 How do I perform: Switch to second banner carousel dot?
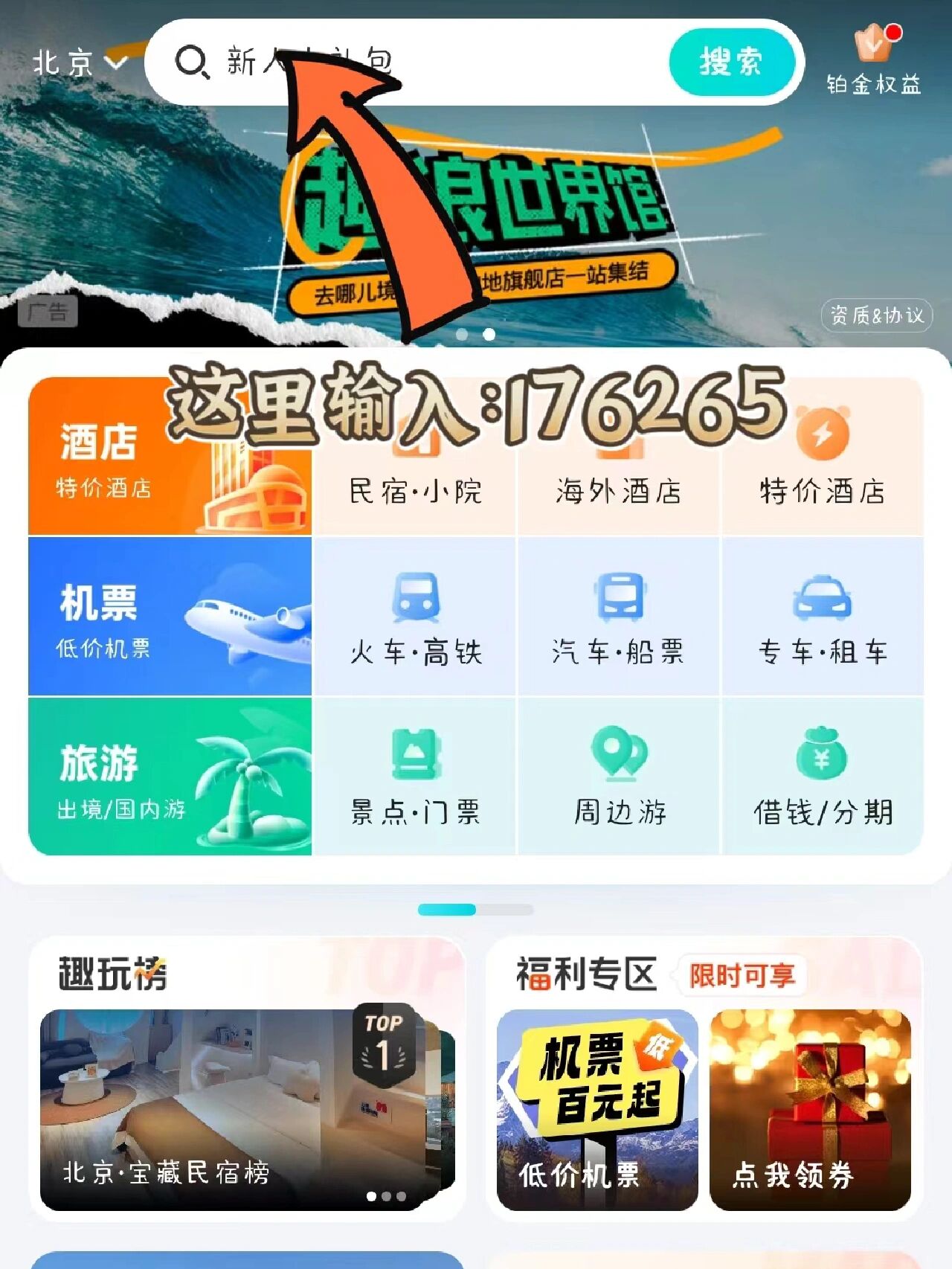[487, 335]
